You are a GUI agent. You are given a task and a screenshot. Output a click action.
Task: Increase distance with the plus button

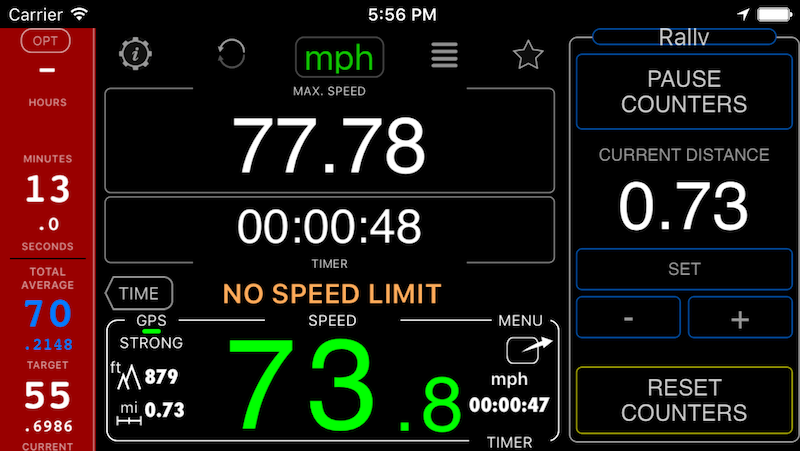[x=739, y=317]
